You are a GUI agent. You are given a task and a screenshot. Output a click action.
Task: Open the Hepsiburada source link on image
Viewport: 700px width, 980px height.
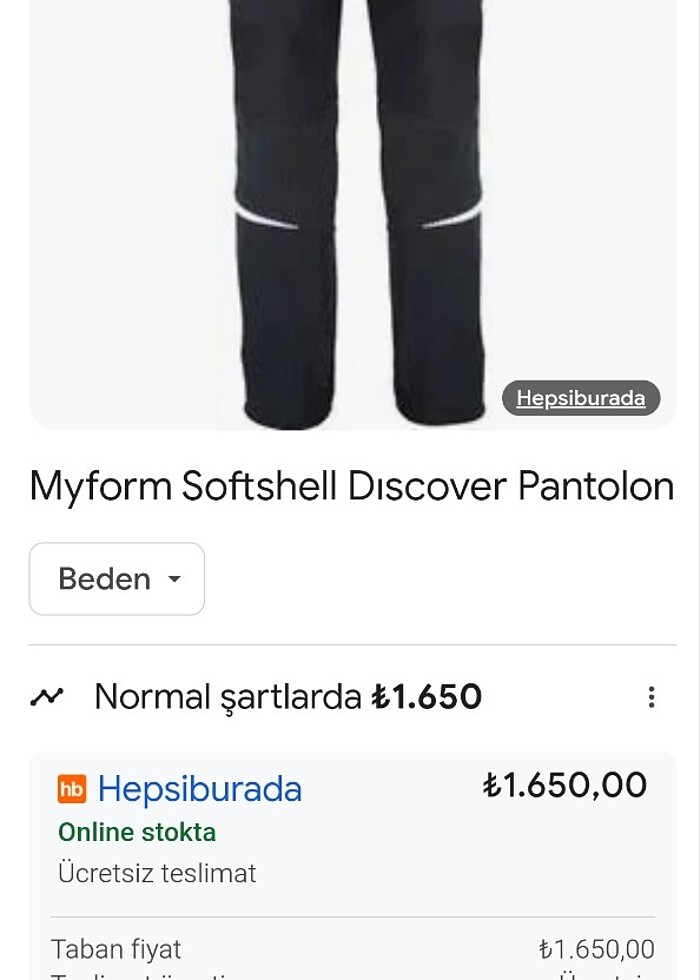580,398
